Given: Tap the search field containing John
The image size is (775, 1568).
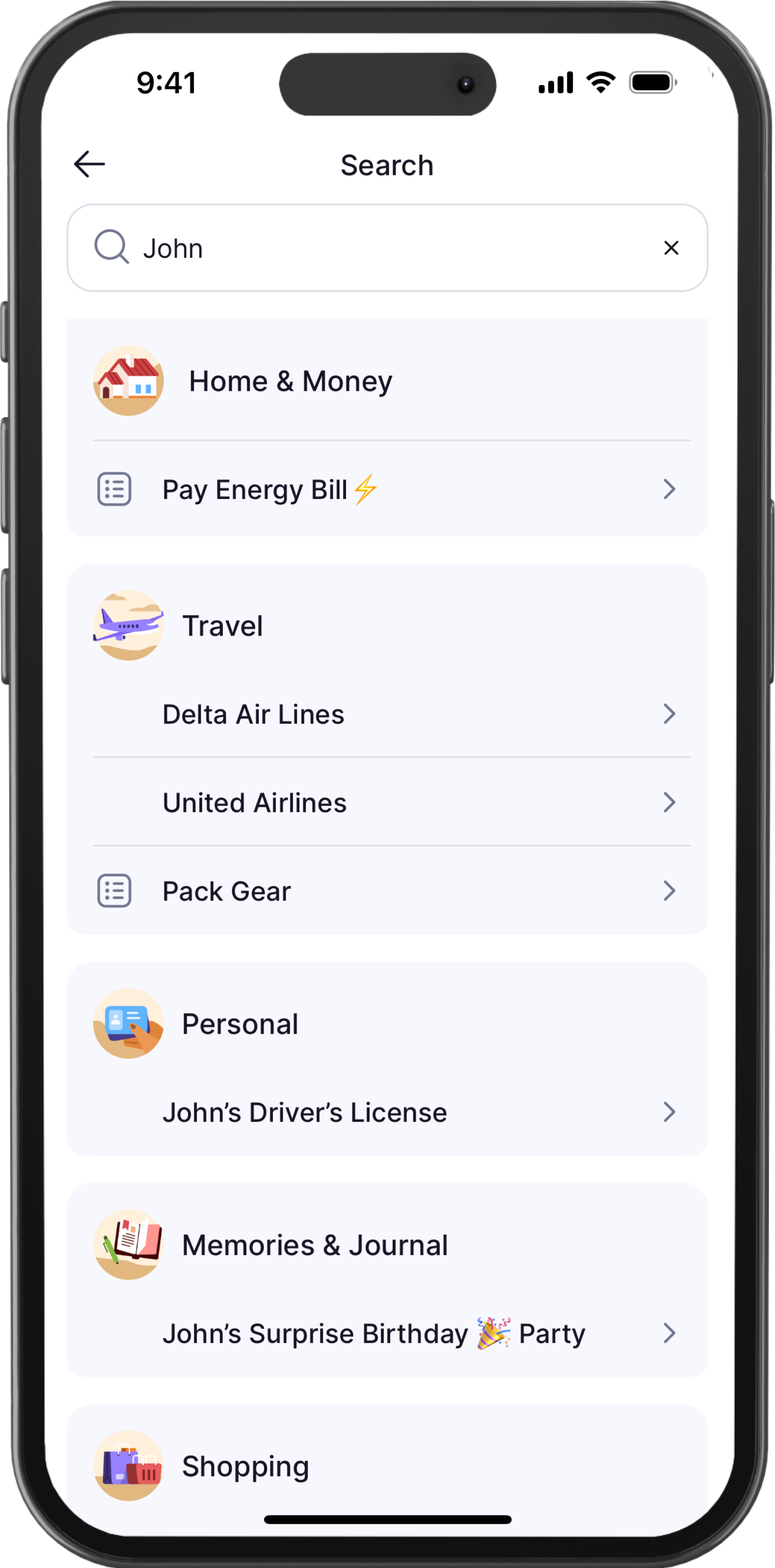Looking at the screenshot, I should click(x=377, y=248).
